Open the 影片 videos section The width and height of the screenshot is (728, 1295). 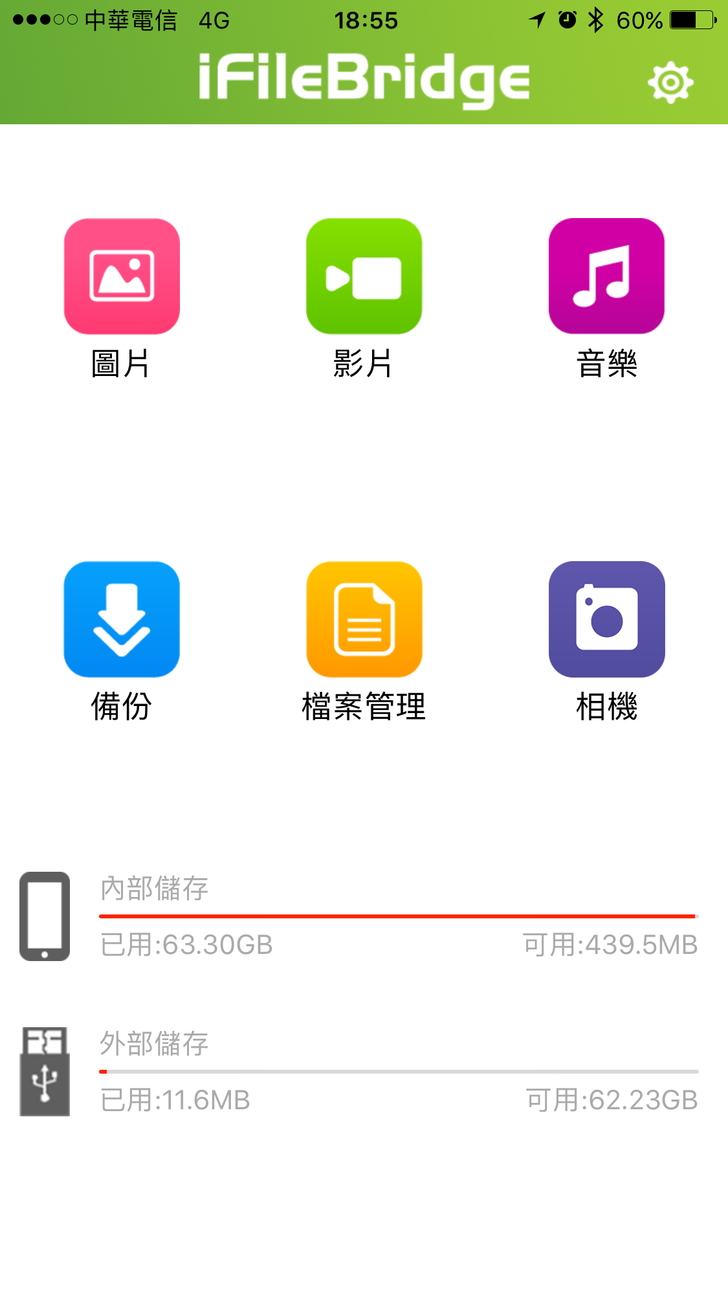click(364, 276)
